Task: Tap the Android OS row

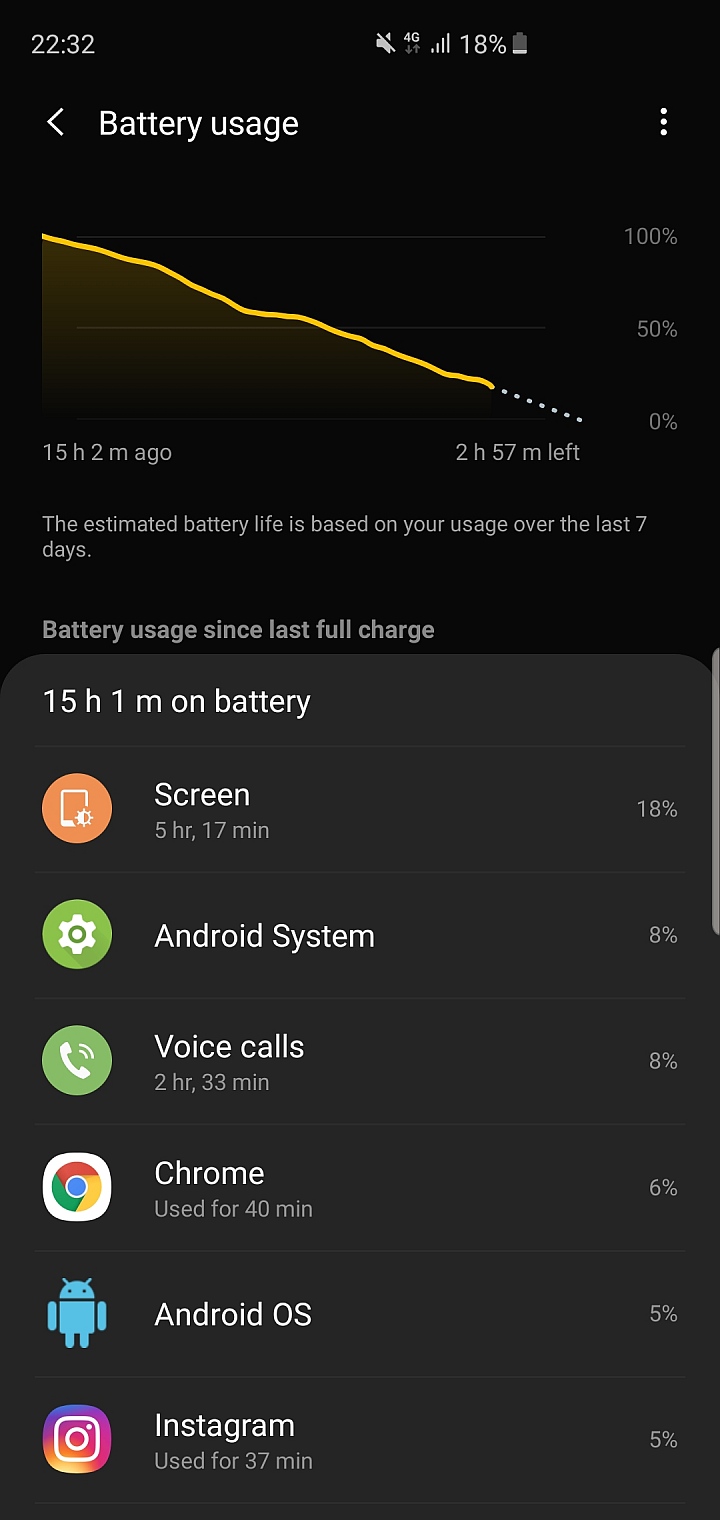Action: pos(360,1313)
